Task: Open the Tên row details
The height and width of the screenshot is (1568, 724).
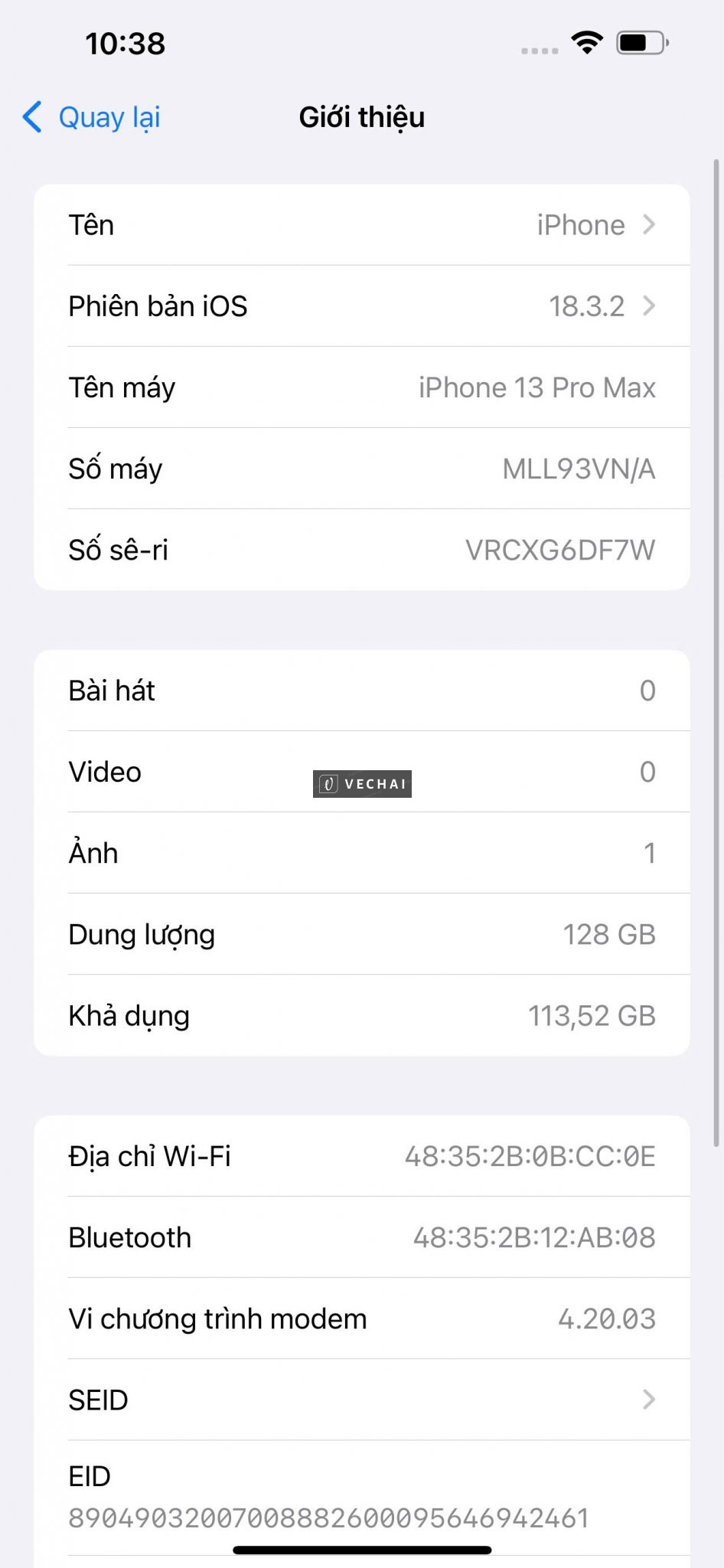Action: (x=362, y=224)
